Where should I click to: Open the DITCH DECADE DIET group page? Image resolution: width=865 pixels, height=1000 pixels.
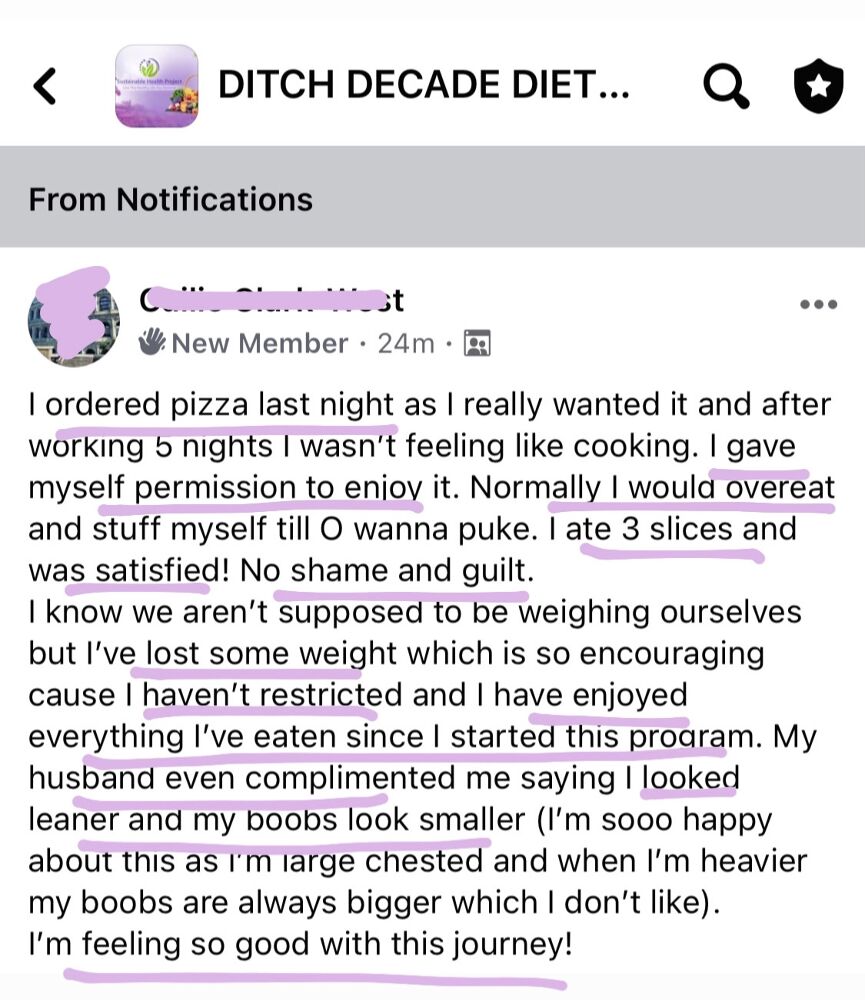[x=424, y=86]
